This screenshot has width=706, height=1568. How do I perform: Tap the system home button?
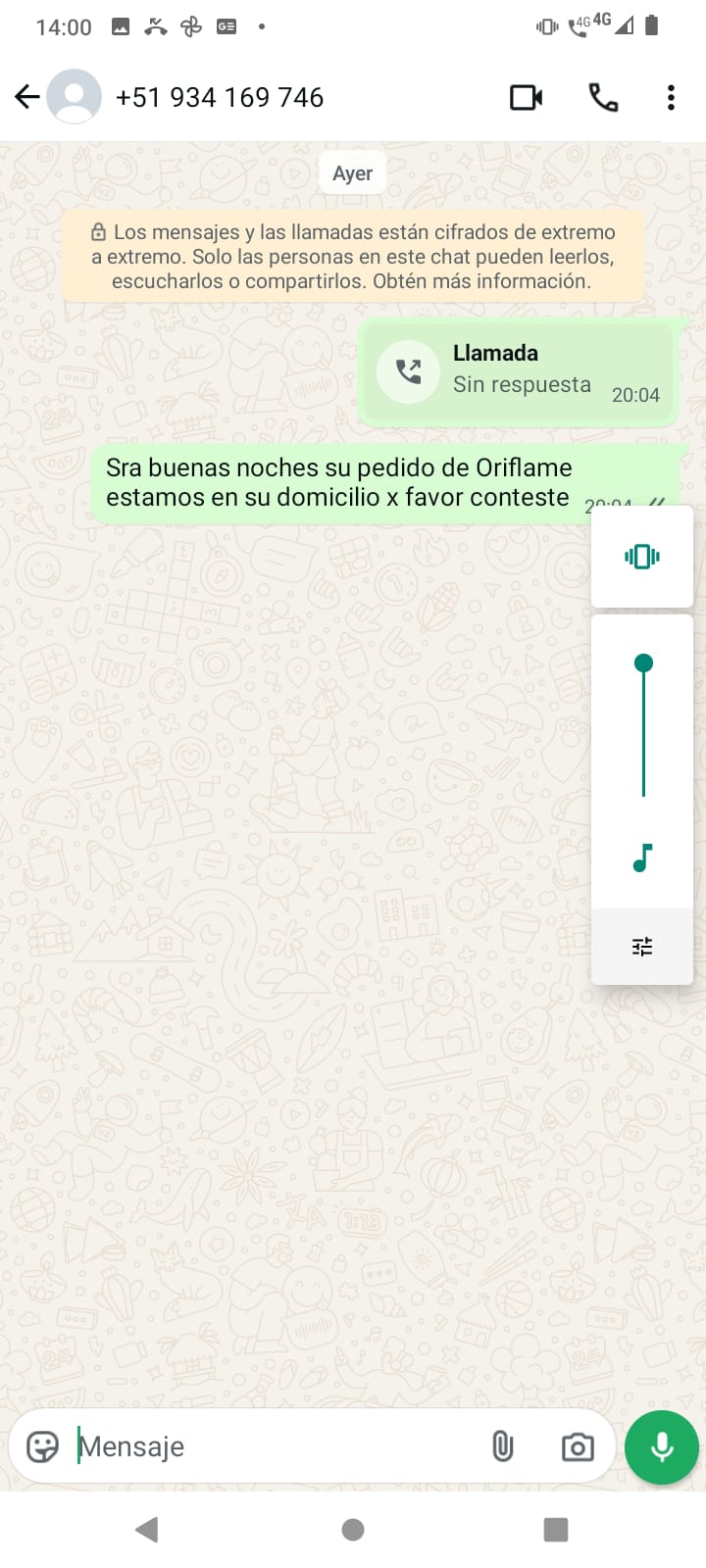pos(353,1529)
